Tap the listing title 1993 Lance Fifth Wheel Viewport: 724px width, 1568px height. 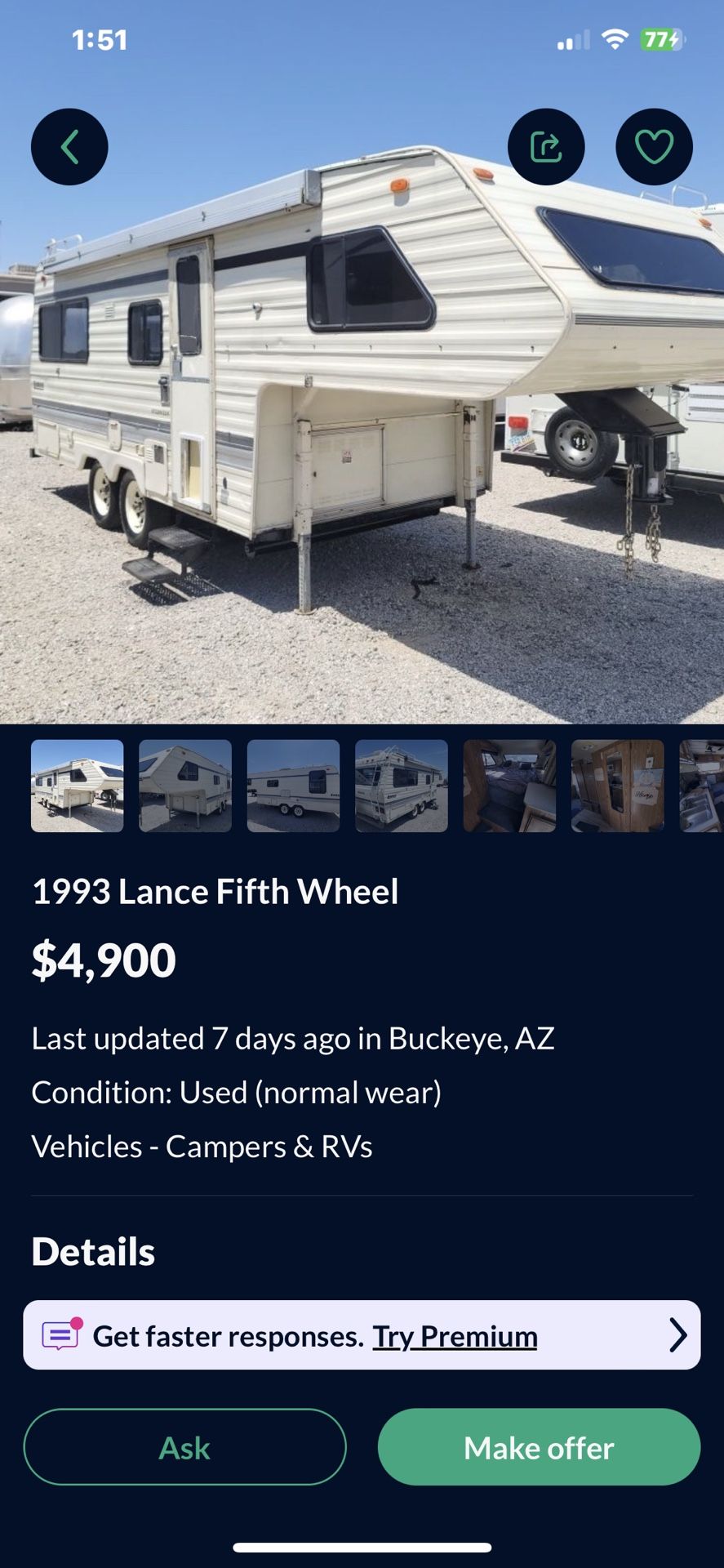(215, 892)
